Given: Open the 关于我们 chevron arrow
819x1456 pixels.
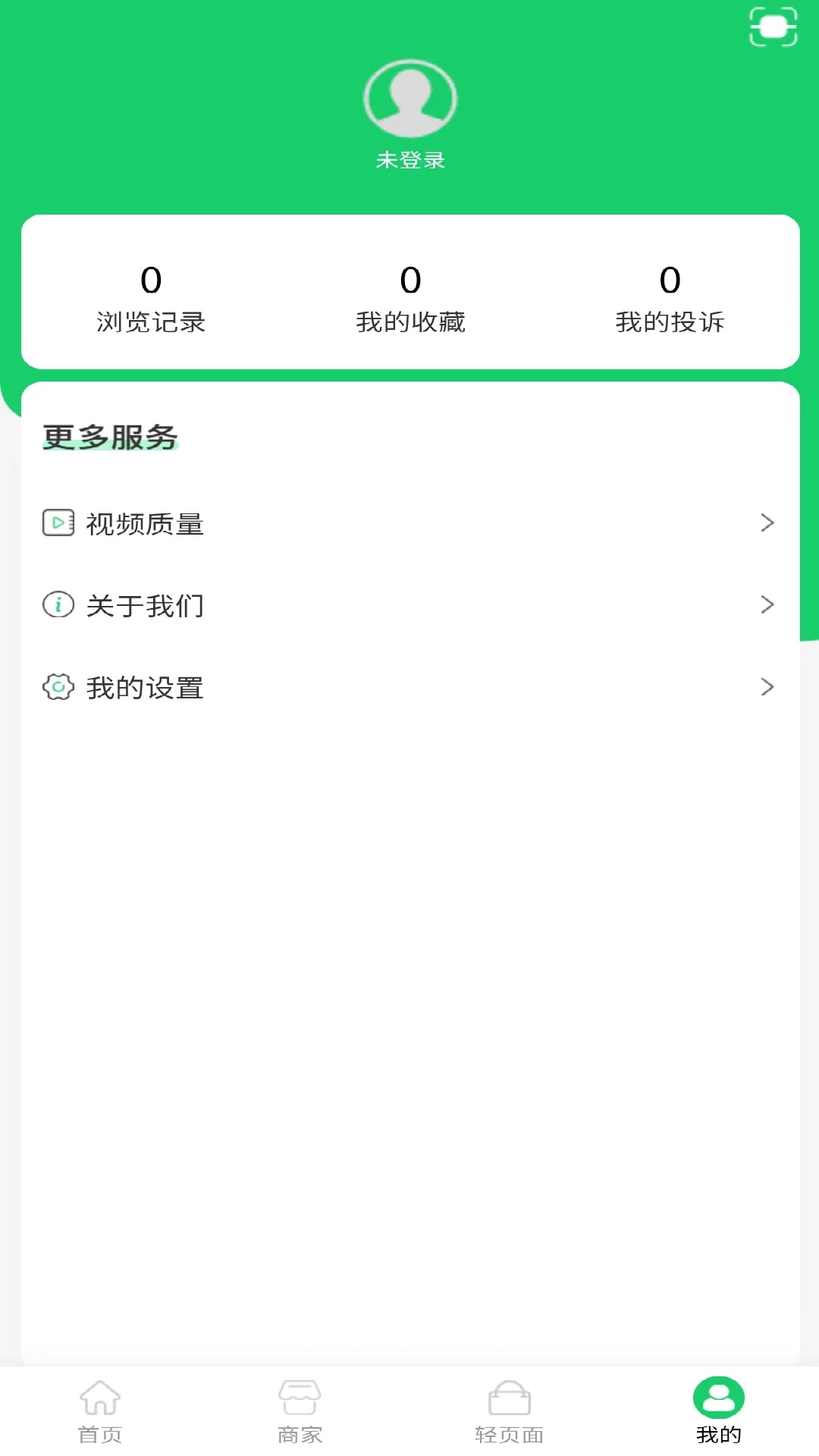Looking at the screenshot, I should pyautogui.click(x=767, y=604).
